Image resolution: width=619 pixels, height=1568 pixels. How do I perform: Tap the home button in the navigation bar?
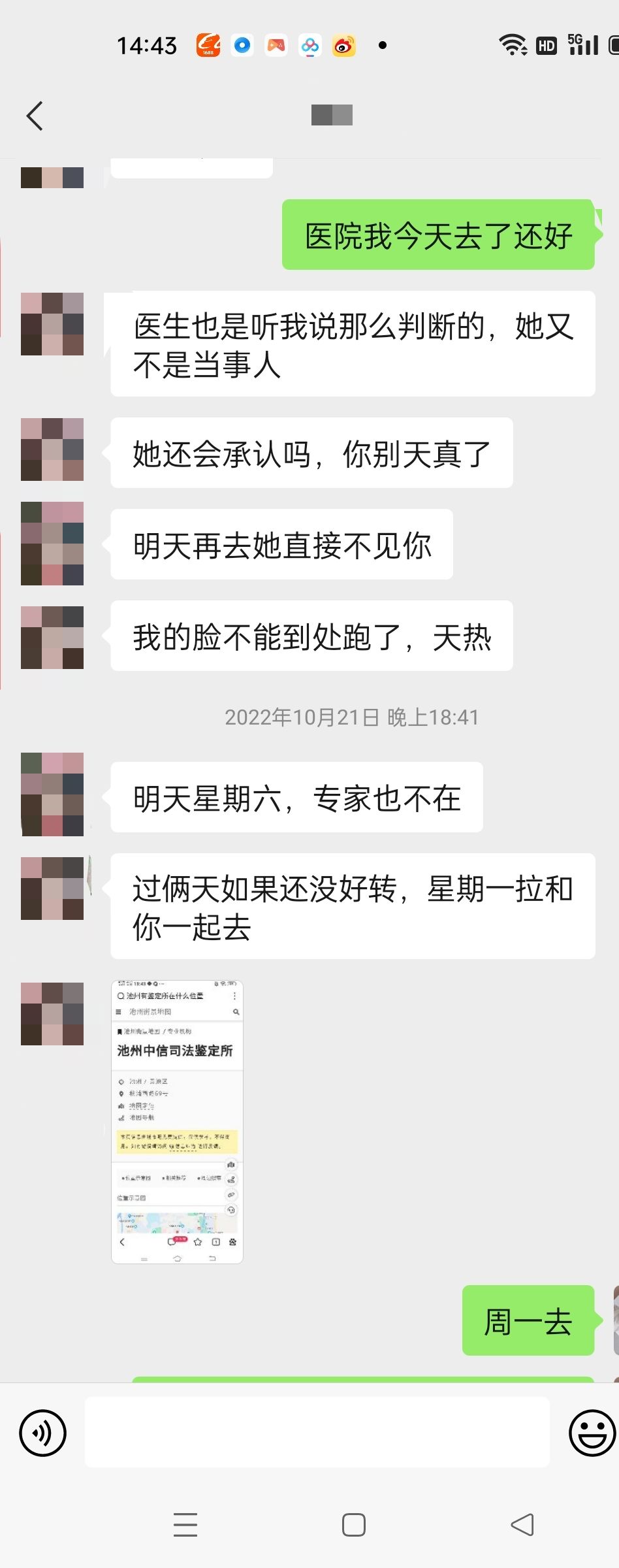coord(353,1525)
